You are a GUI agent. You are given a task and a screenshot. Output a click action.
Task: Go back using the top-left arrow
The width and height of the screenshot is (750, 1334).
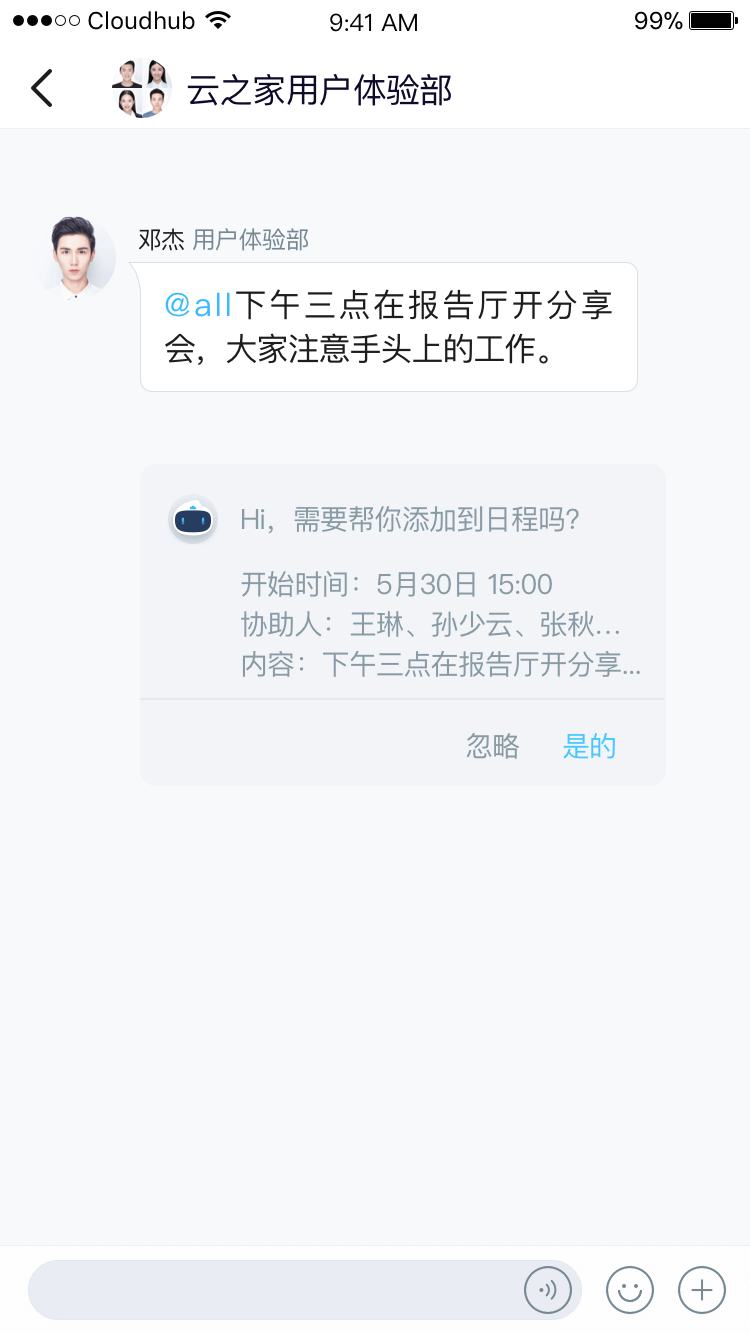tap(42, 89)
